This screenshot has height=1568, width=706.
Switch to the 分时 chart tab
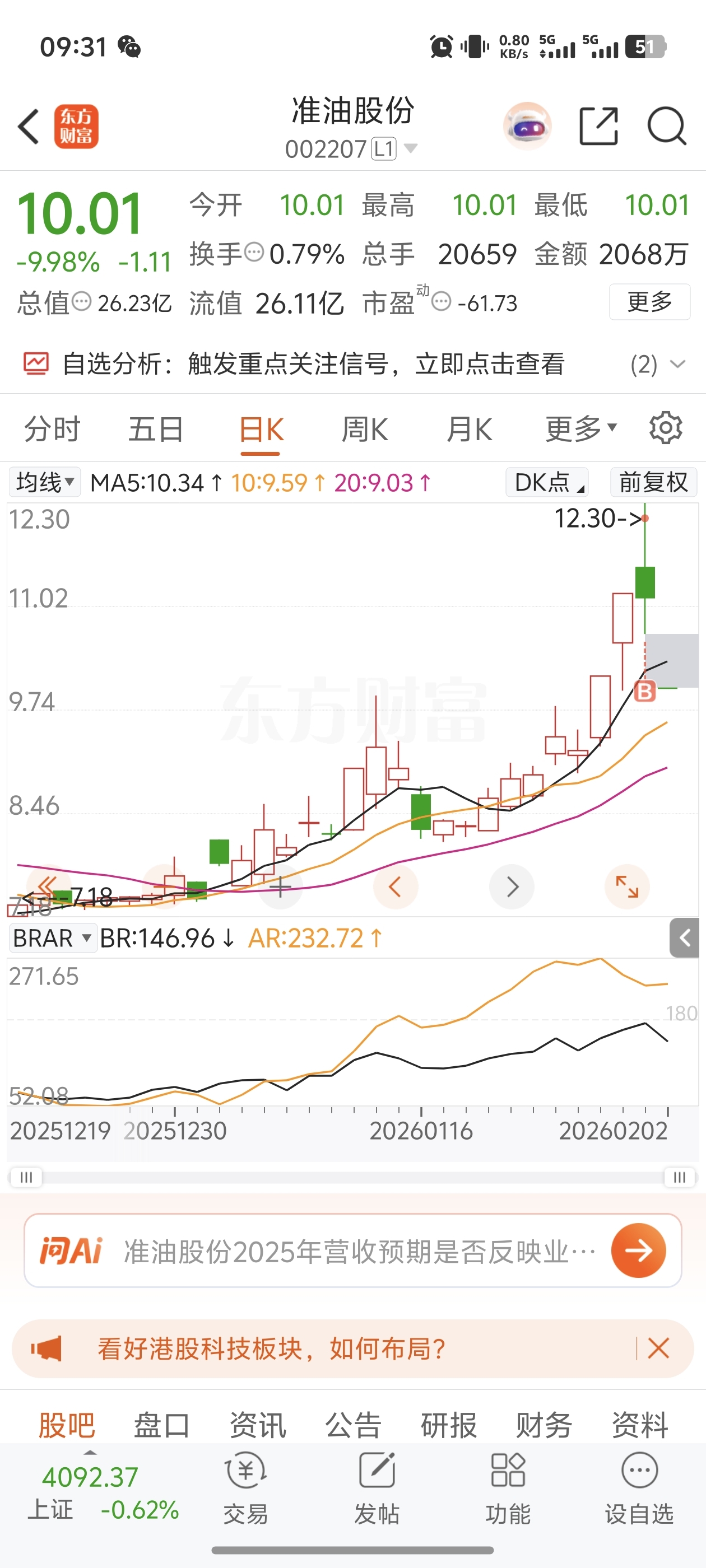52,430
